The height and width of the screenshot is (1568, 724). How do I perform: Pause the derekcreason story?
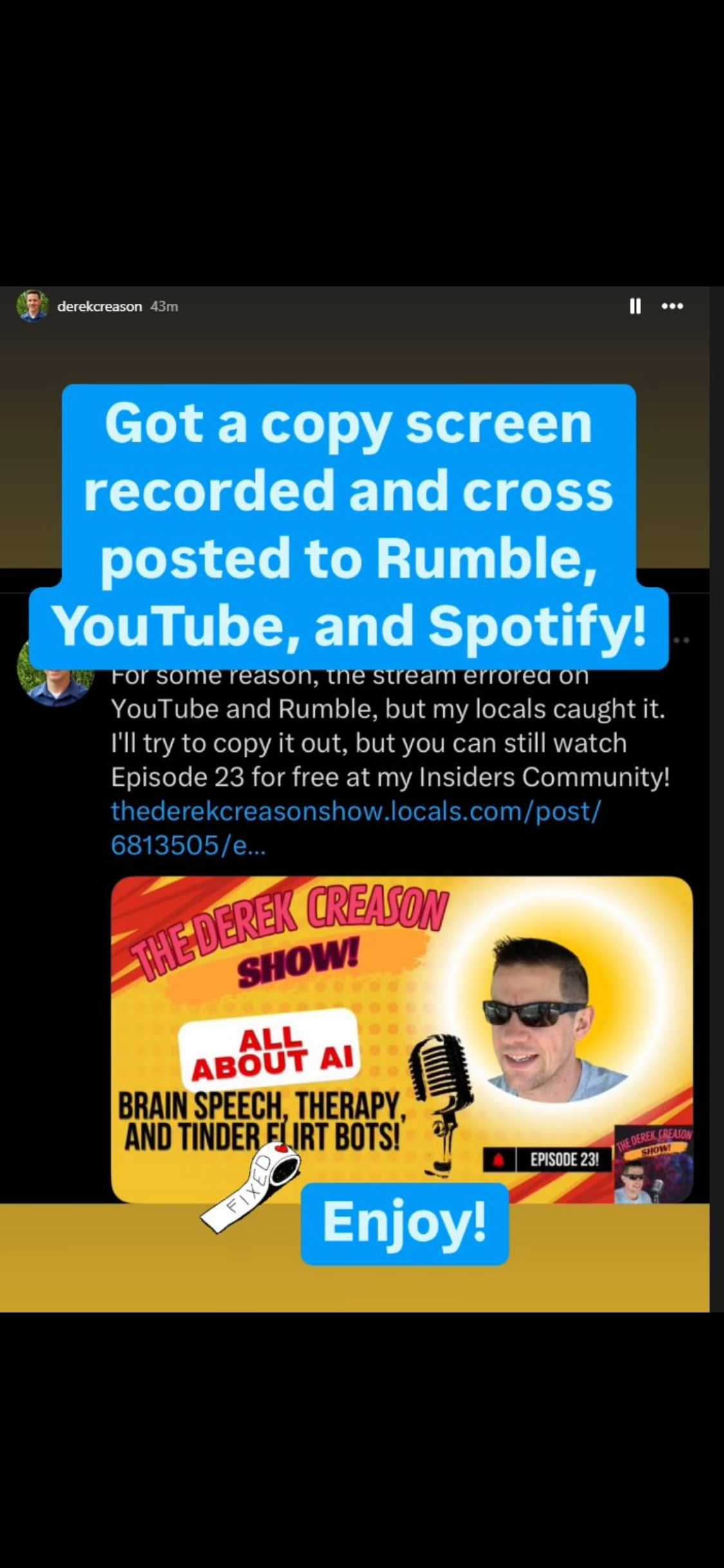coord(635,306)
